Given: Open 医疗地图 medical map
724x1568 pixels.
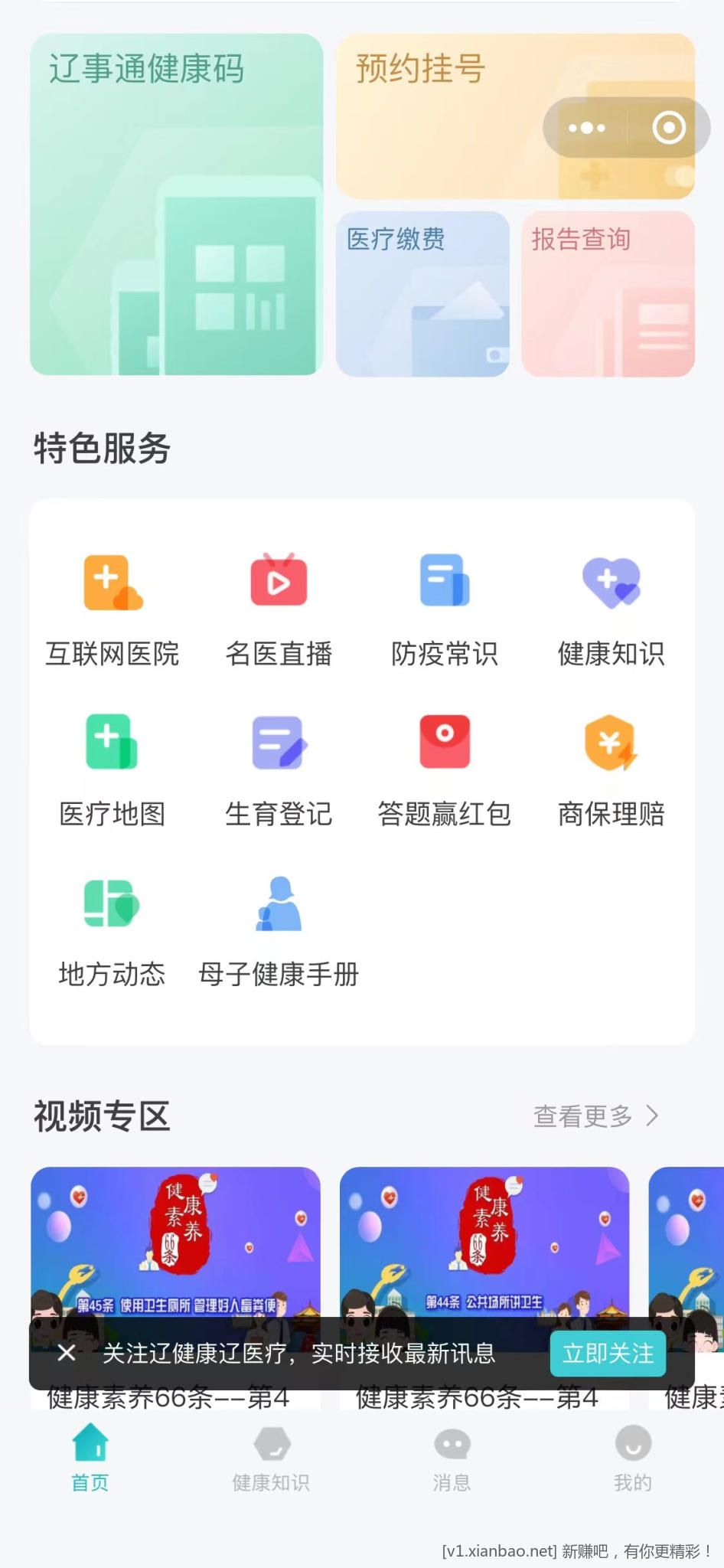Looking at the screenshot, I should tap(113, 770).
